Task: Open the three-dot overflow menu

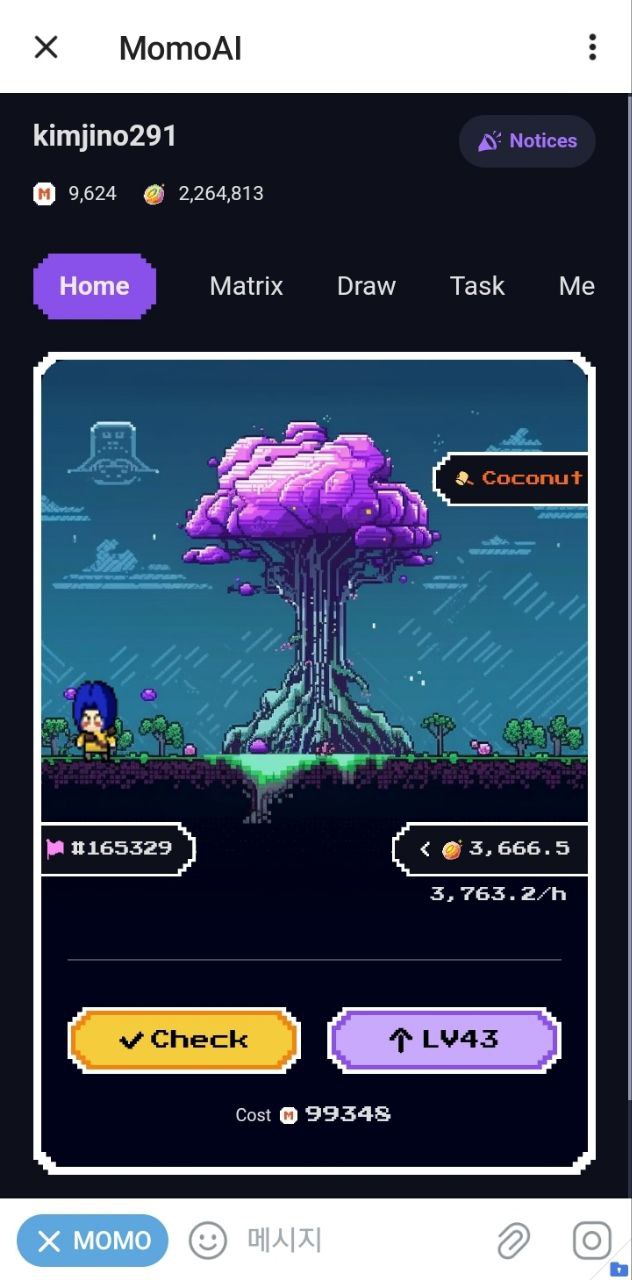Action: 592,47
